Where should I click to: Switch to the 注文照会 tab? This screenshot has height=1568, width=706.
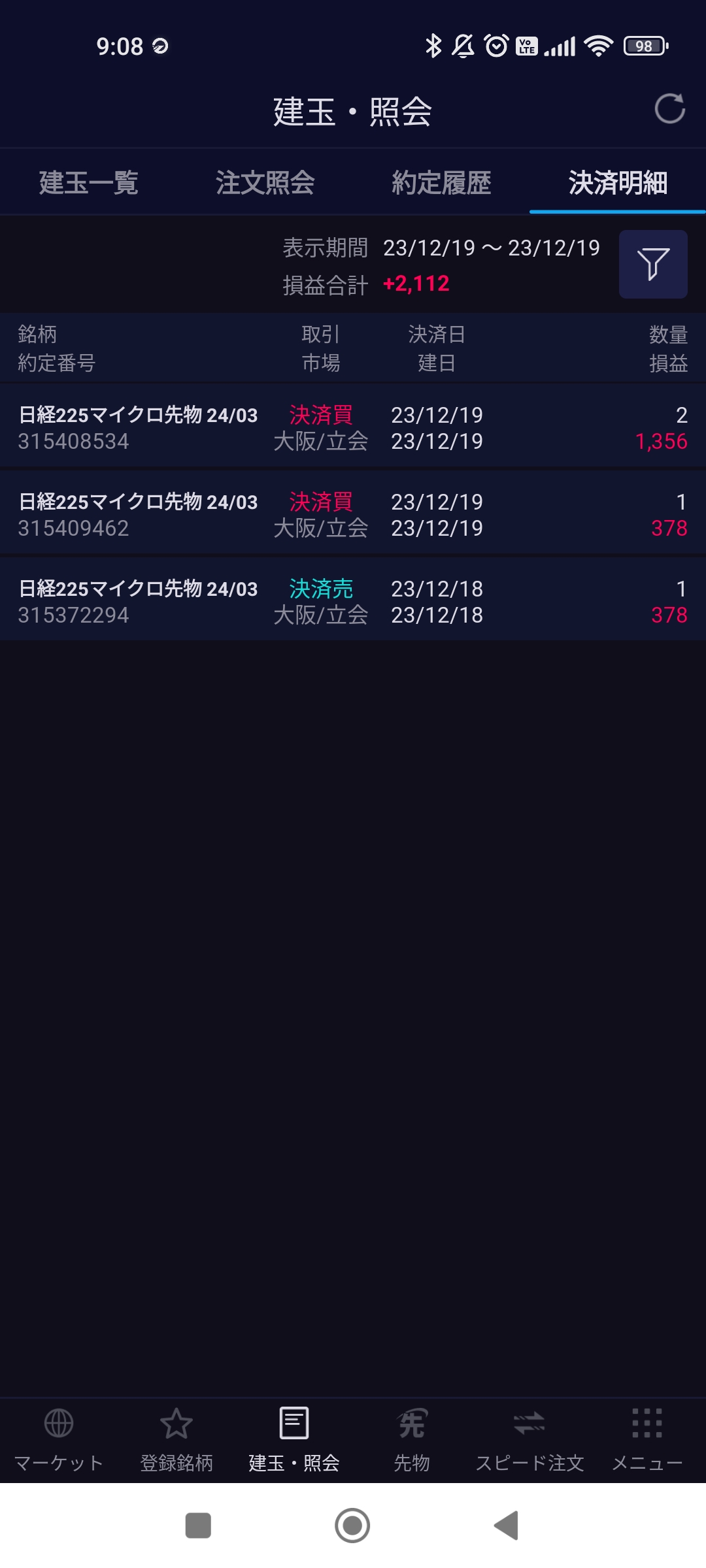[x=265, y=182]
